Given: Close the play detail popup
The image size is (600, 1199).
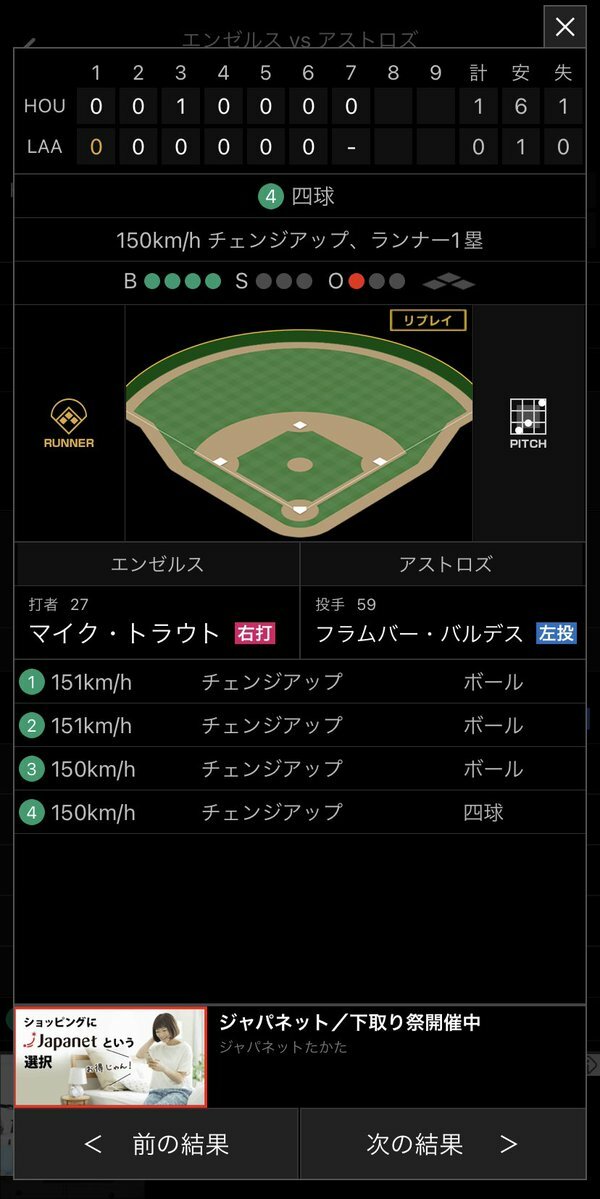Looking at the screenshot, I should tap(565, 27).
